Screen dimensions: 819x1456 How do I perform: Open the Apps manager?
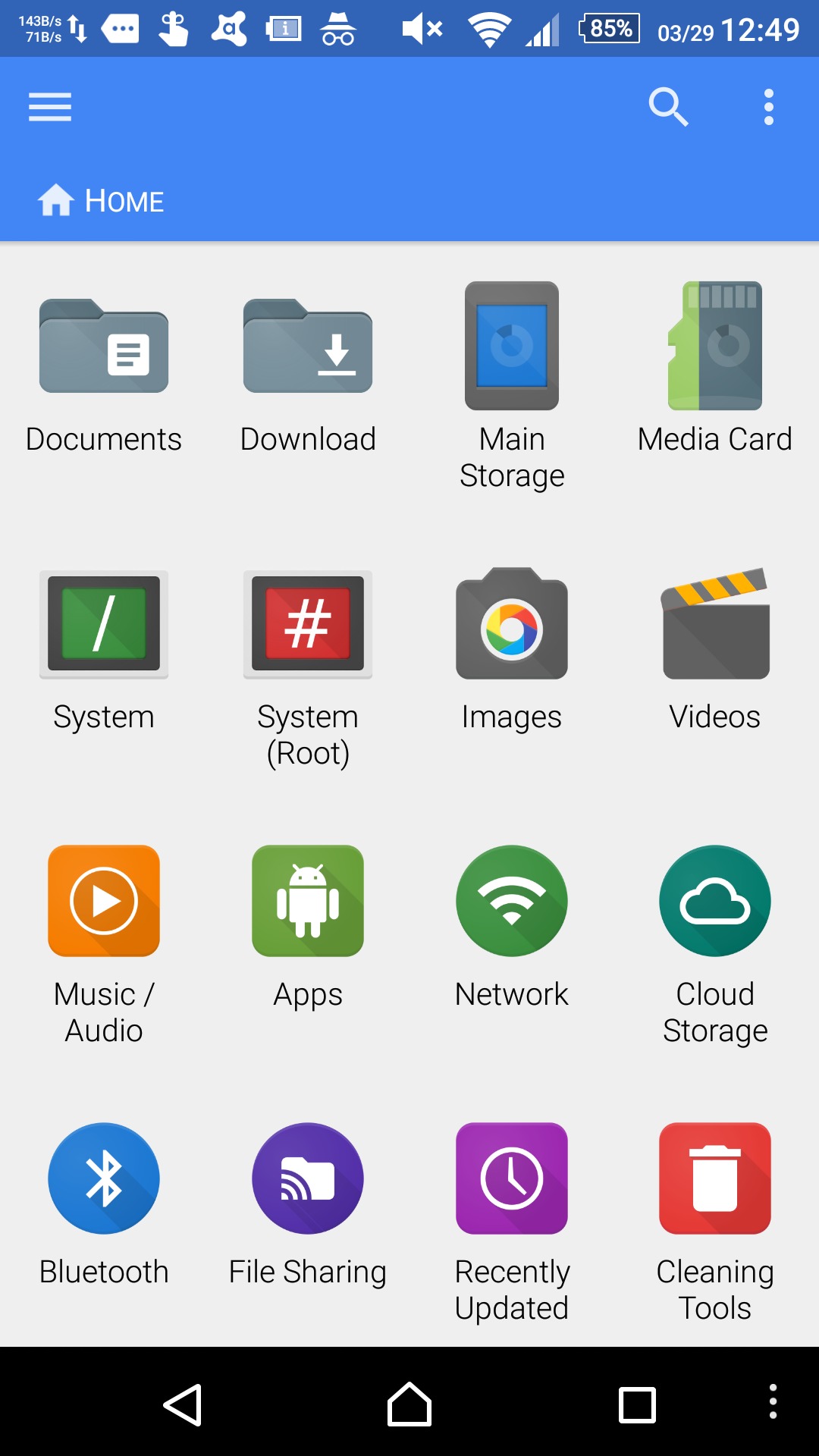coord(308,928)
